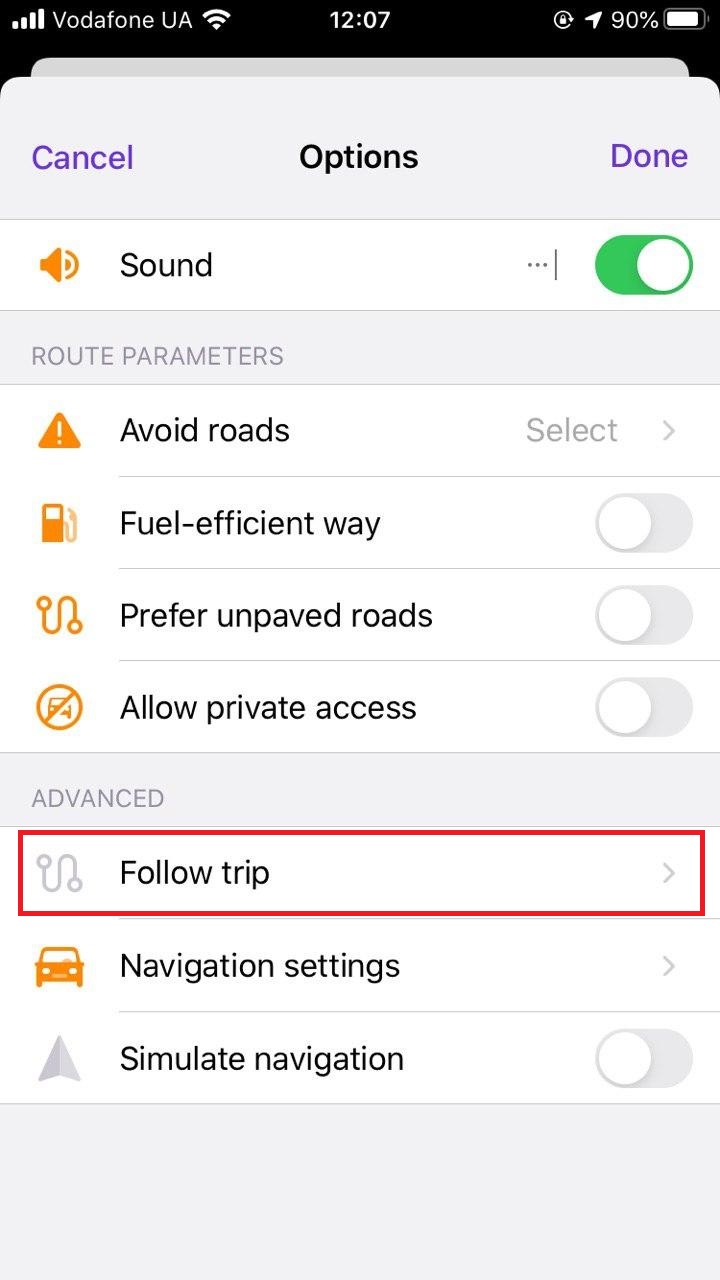The height and width of the screenshot is (1280, 720).
Task: Switch on Allow private access
Action: click(x=643, y=708)
